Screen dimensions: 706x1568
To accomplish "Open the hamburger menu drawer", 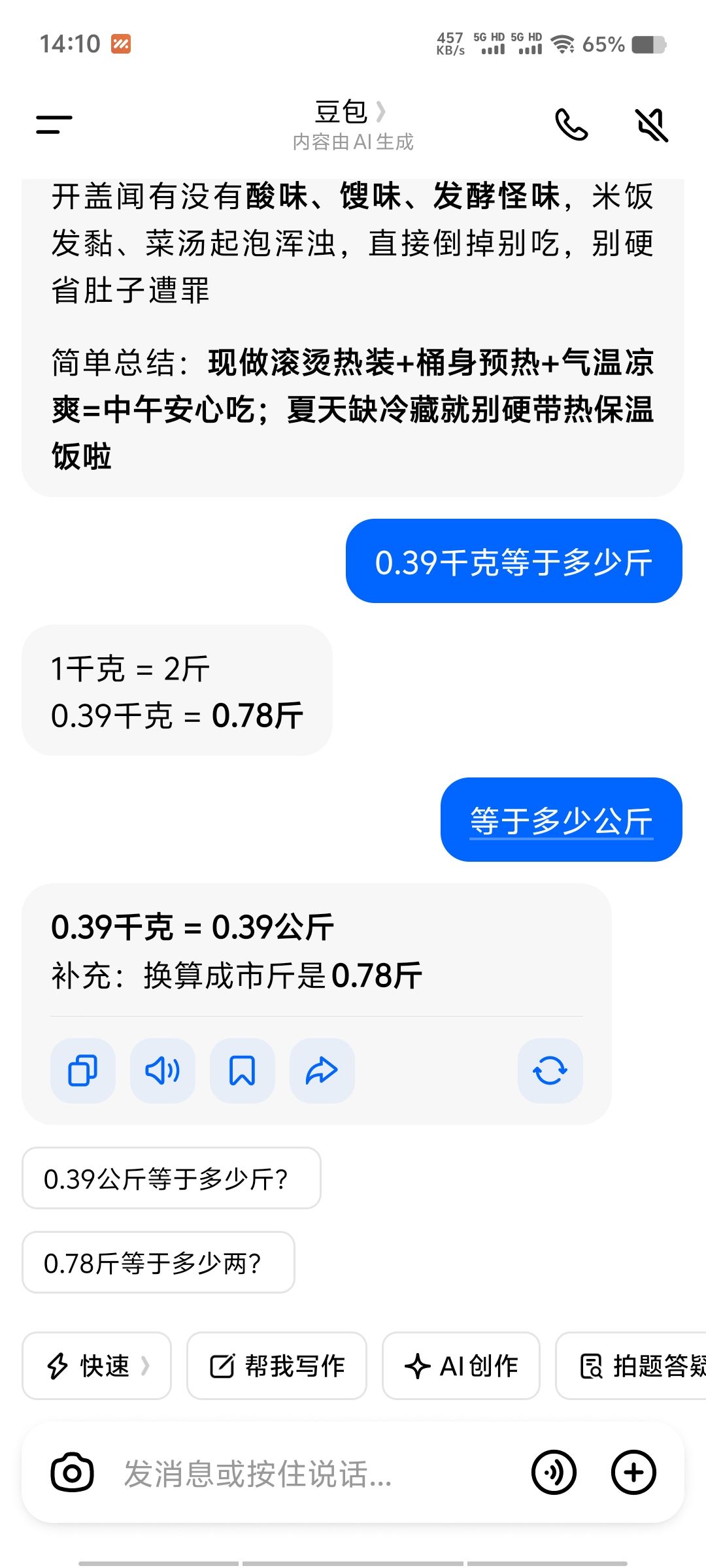I will (x=54, y=124).
